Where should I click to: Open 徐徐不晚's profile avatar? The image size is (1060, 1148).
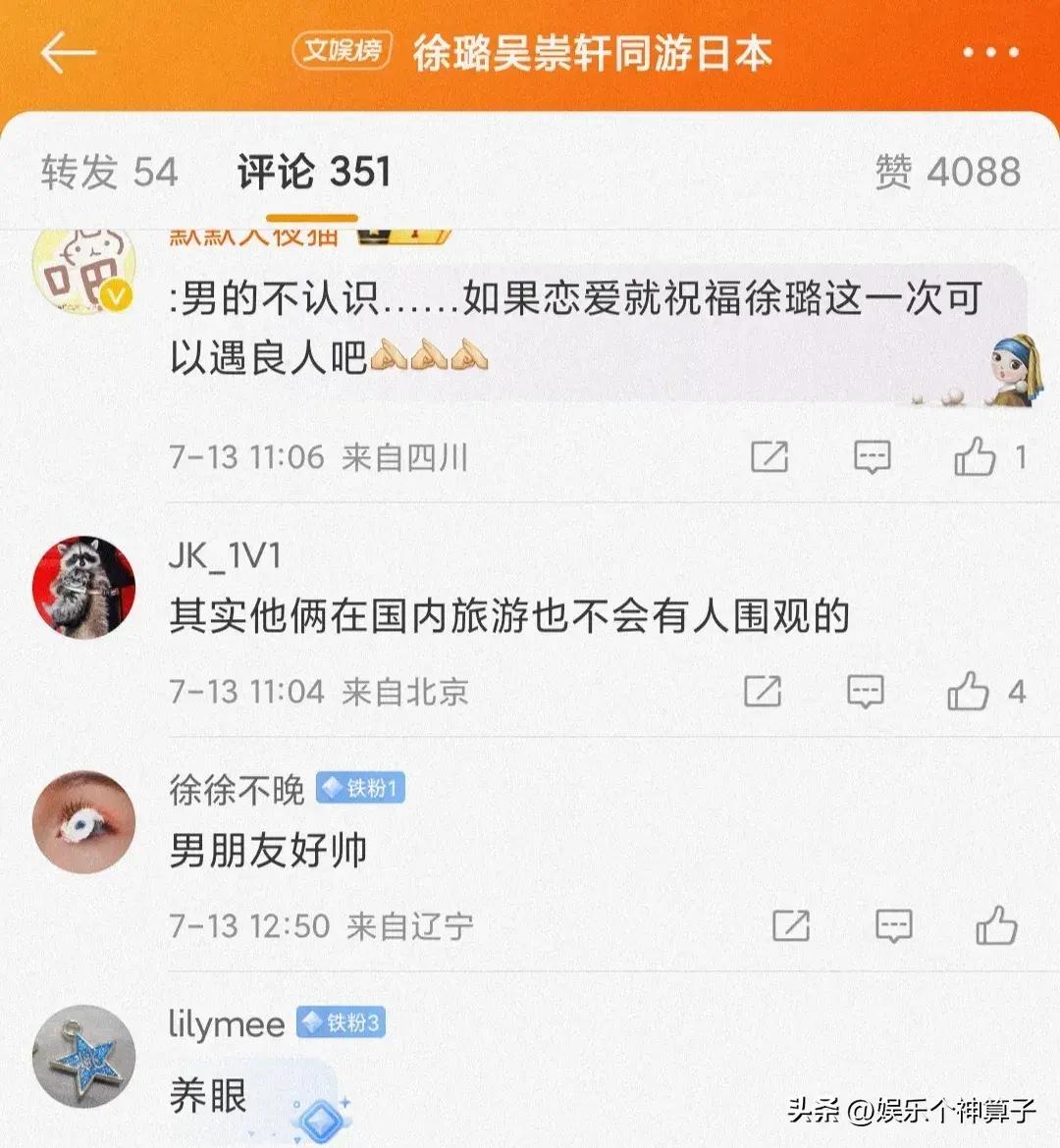(x=83, y=822)
